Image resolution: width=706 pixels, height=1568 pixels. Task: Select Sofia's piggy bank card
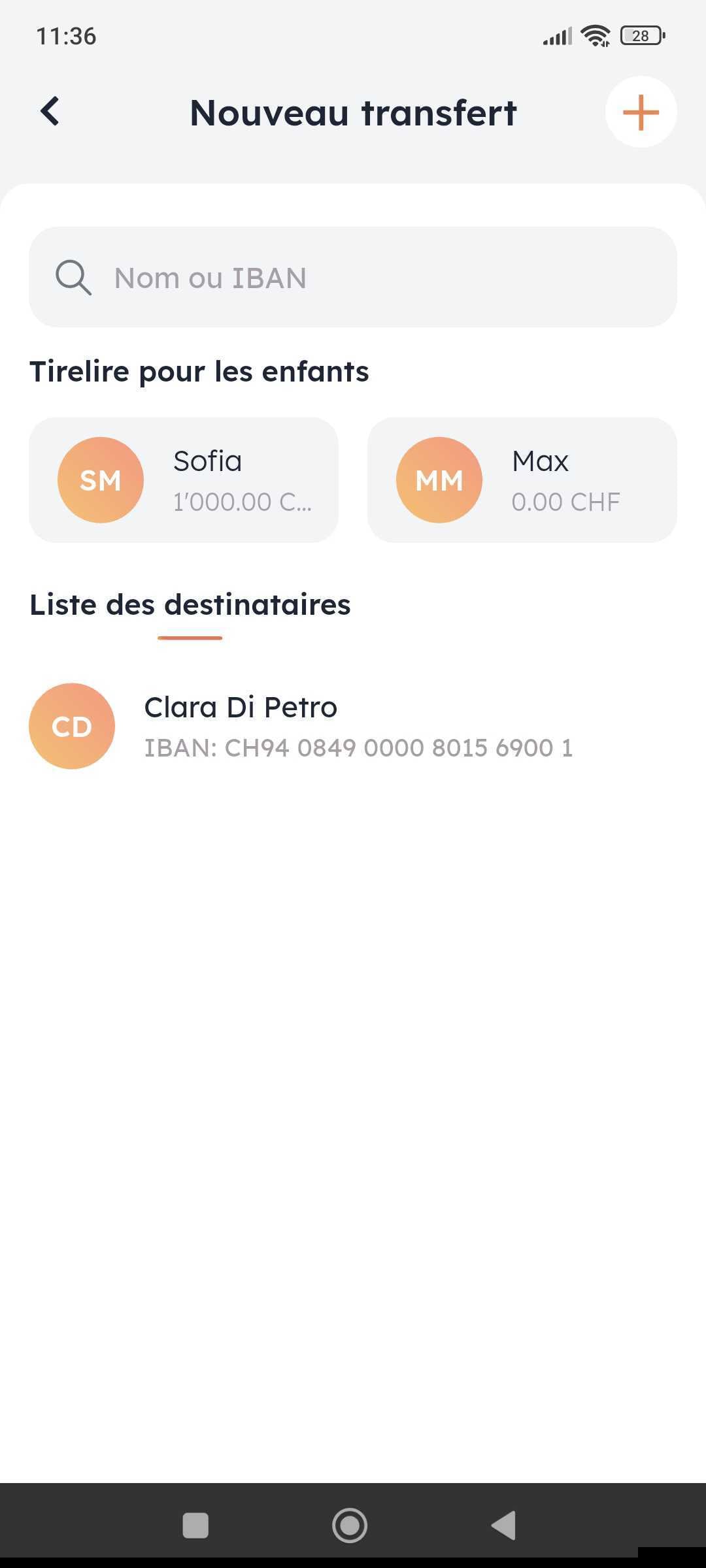point(184,480)
